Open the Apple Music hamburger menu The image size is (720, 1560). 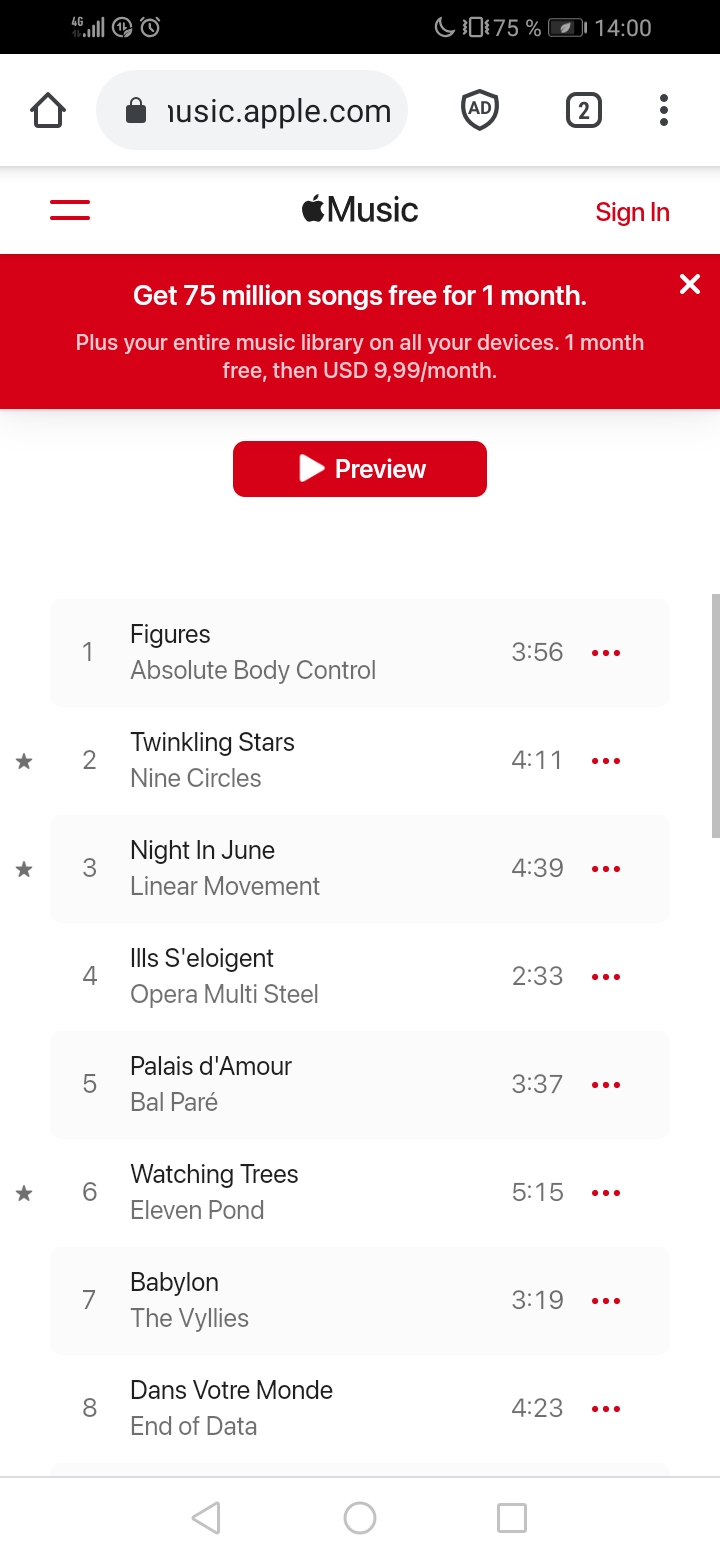[x=70, y=210]
